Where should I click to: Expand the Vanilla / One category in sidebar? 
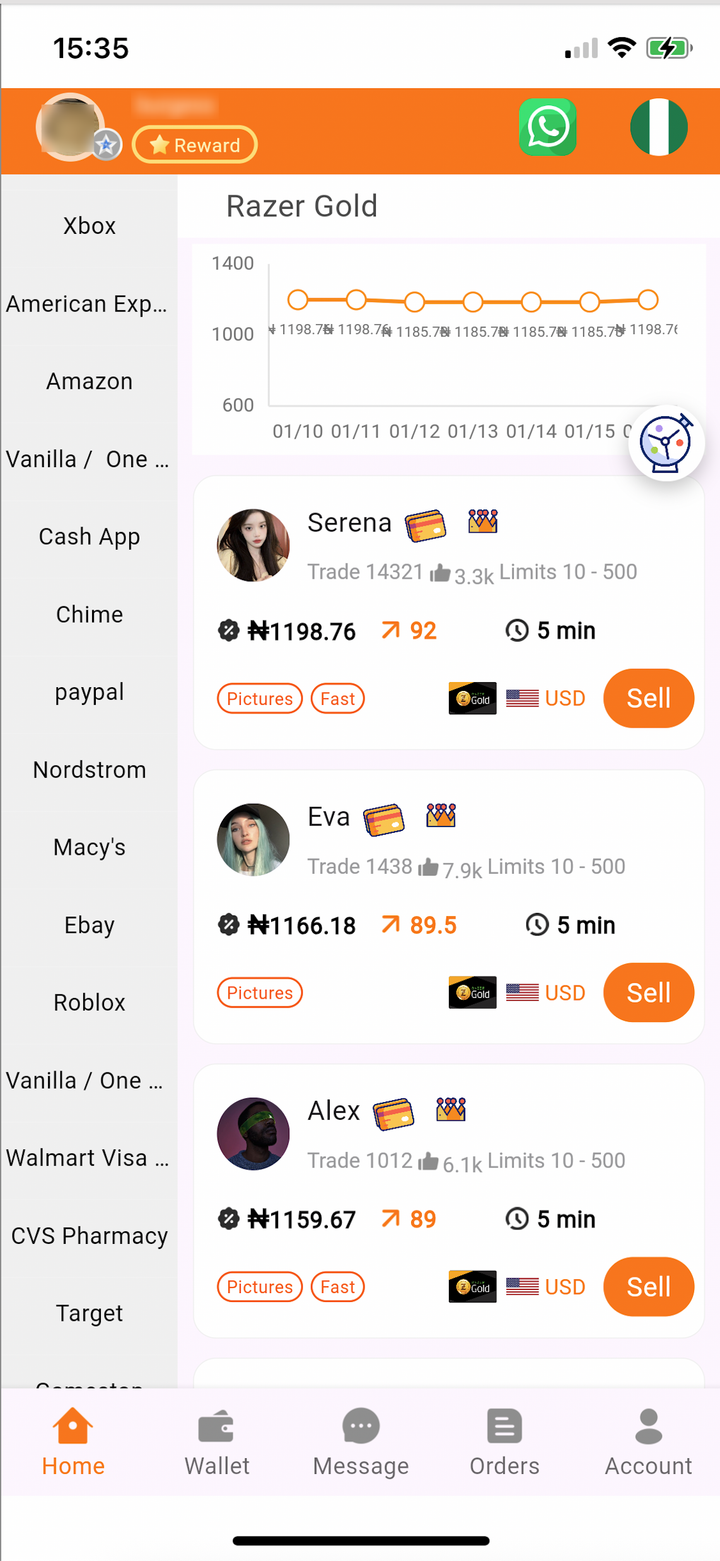pyautogui.click(x=89, y=459)
